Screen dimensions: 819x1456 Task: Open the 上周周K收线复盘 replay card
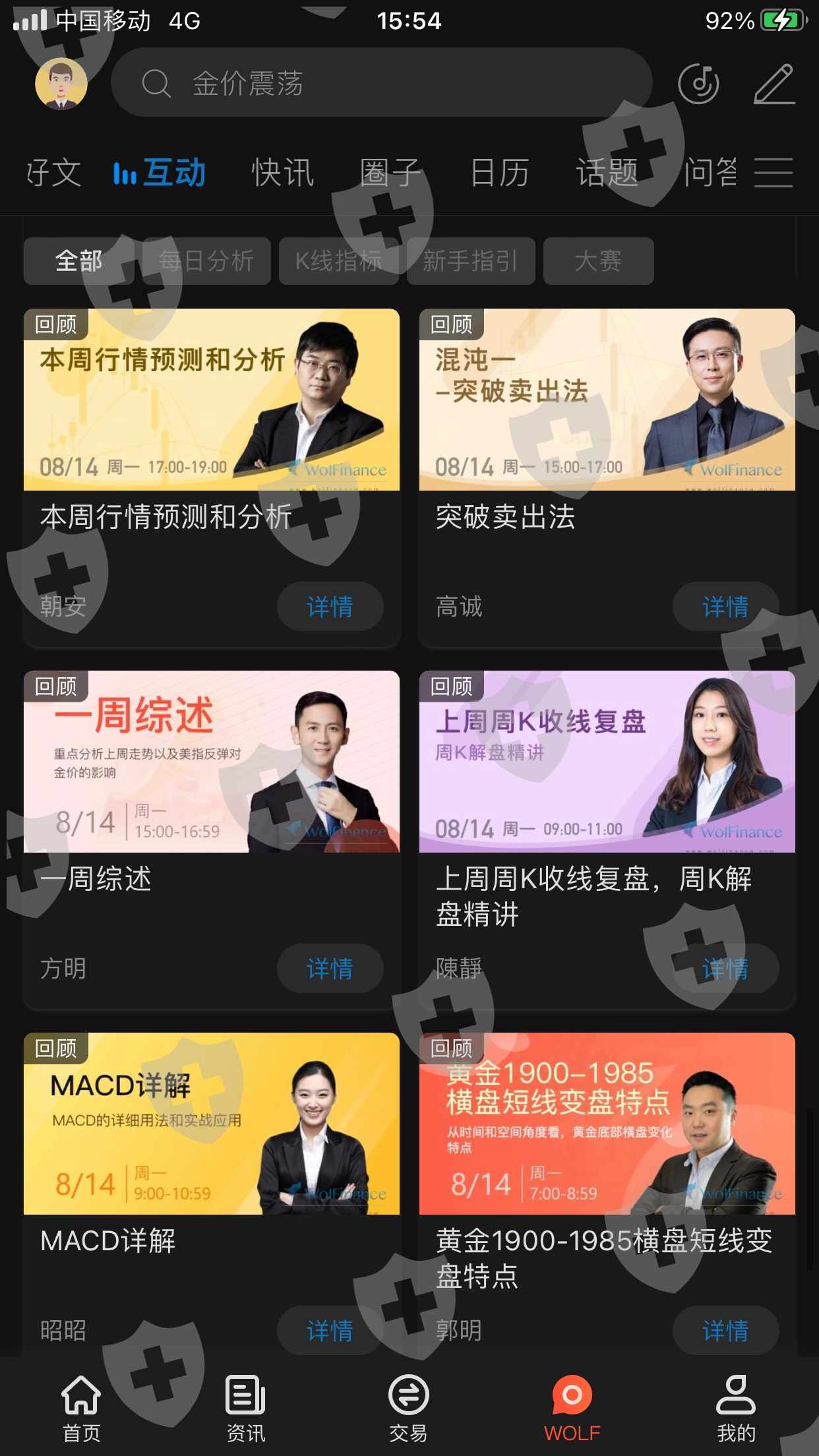(607, 839)
